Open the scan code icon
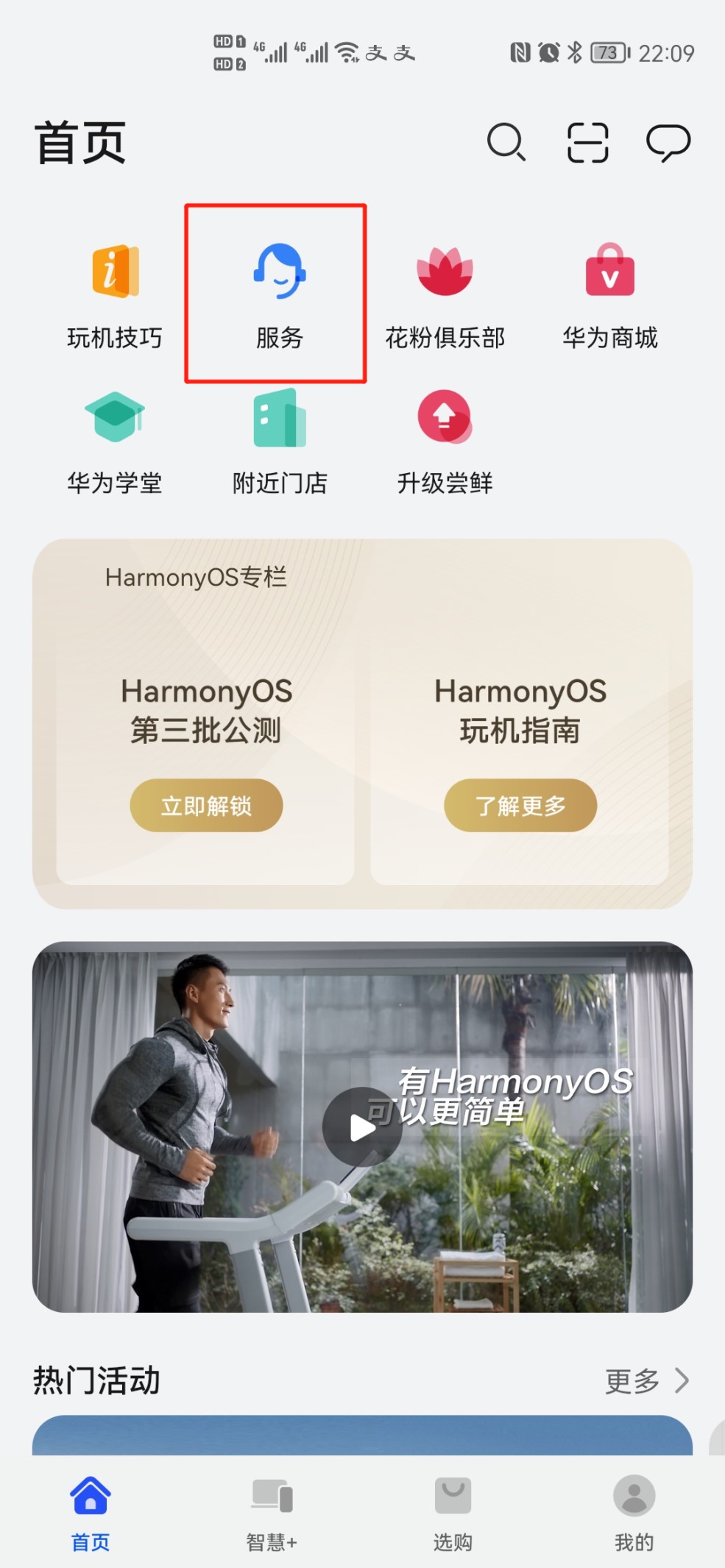725x1568 pixels. [x=587, y=141]
